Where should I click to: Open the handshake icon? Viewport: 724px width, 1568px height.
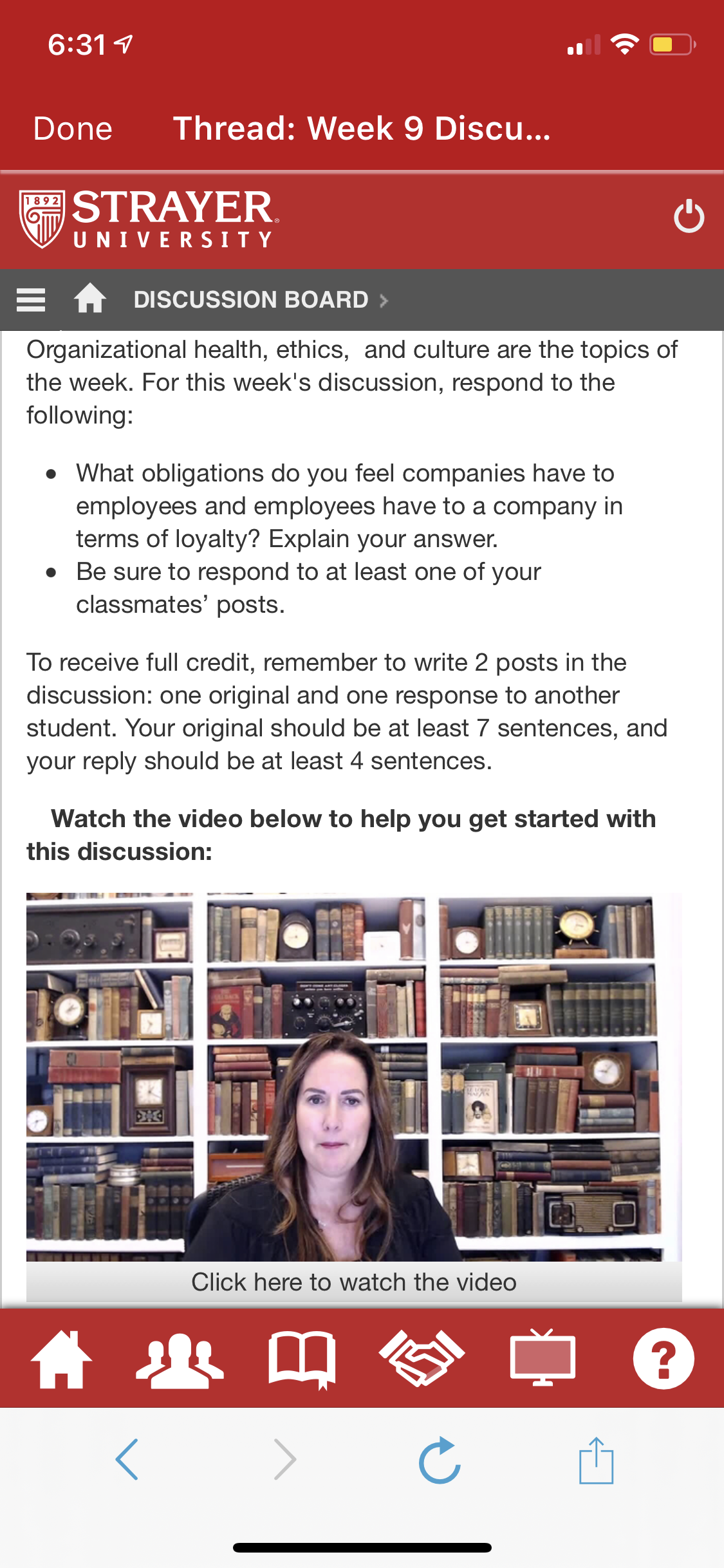422,1358
